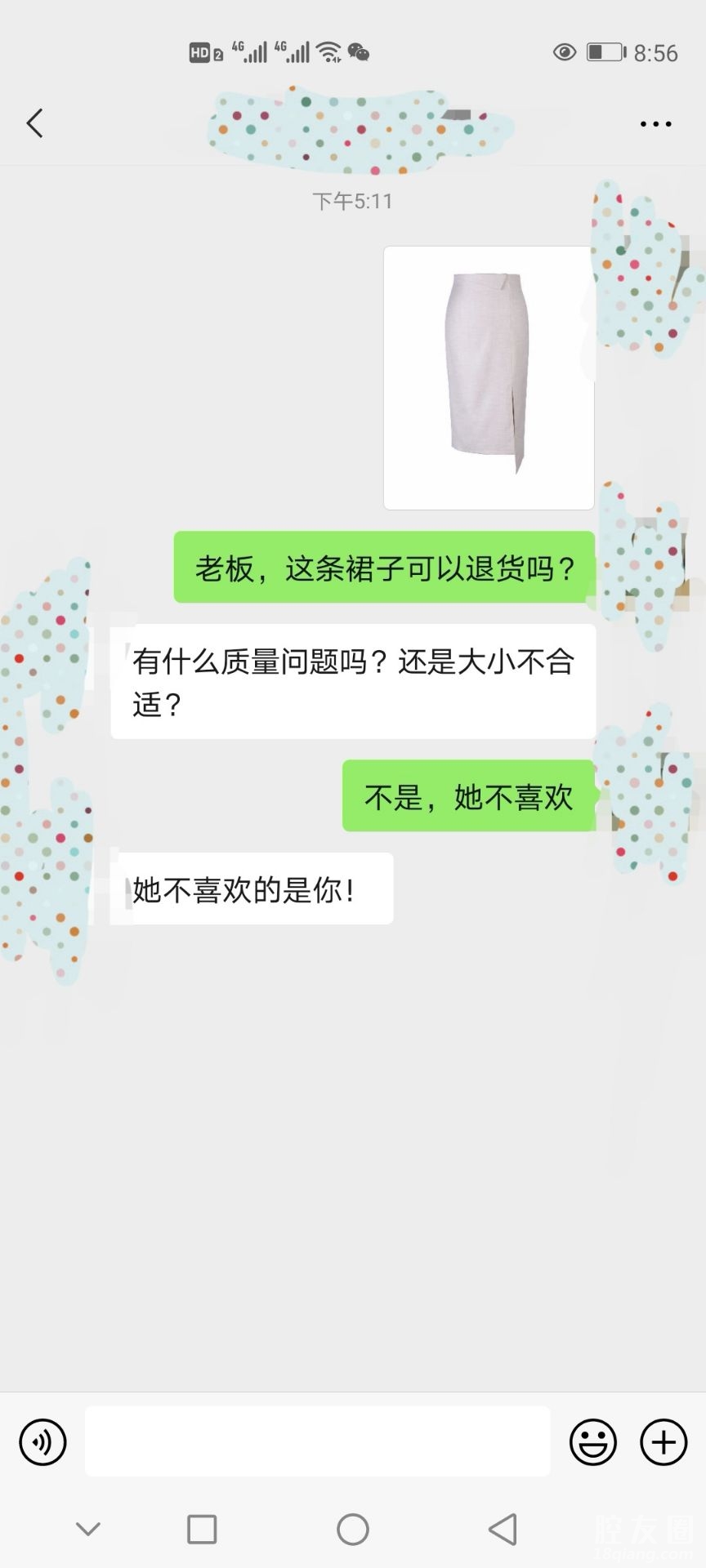Open the chat overflow menu

click(x=655, y=124)
